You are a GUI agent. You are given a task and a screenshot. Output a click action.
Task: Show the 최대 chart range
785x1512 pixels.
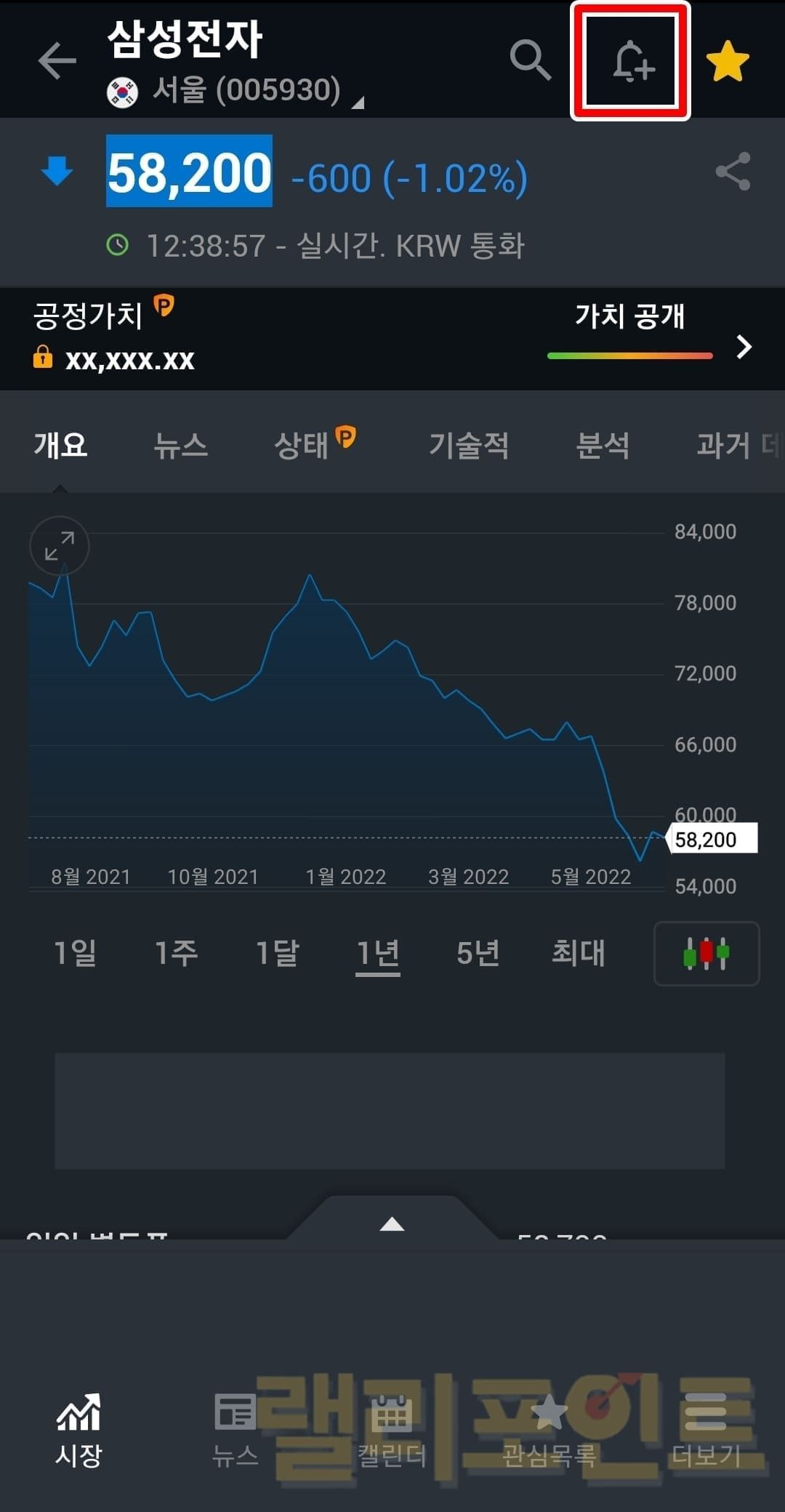pyautogui.click(x=579, y=952)
